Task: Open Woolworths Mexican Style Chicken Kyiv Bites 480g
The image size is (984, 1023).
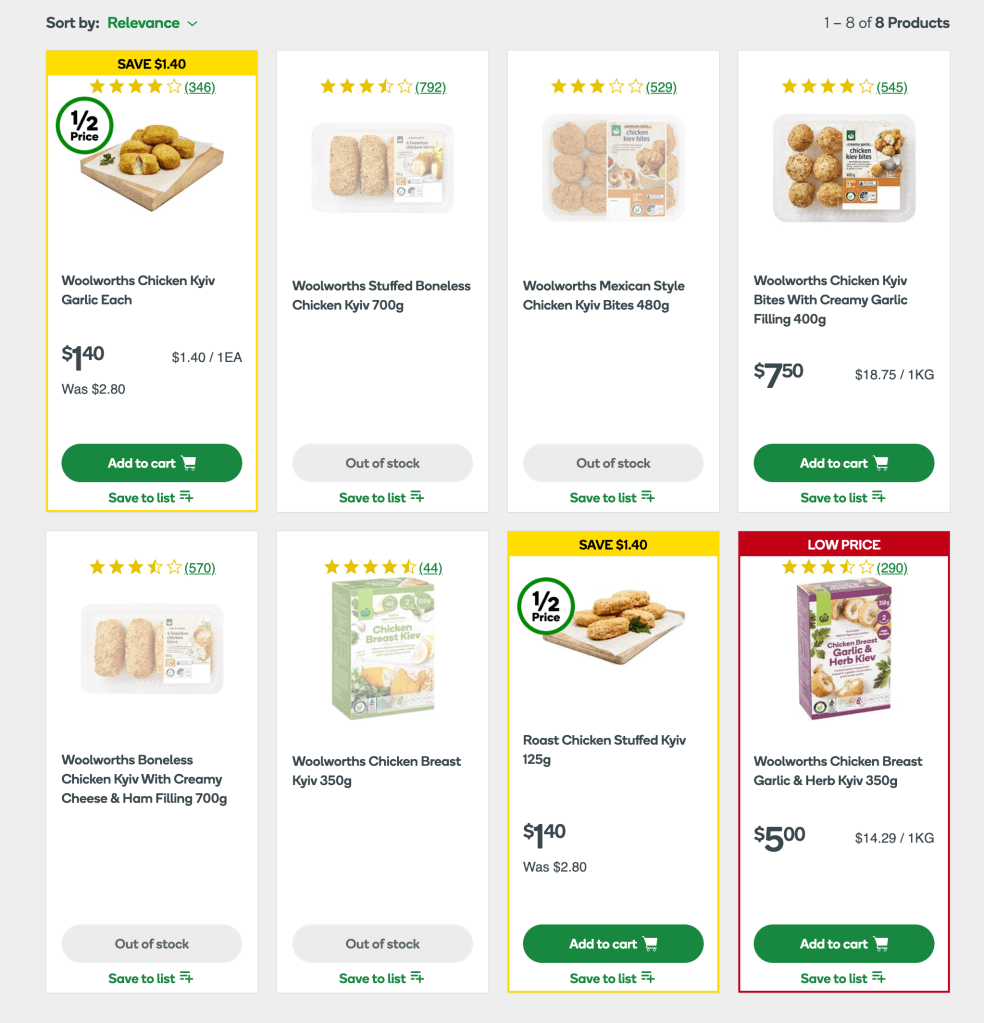Action: click(x=603, y=295)
